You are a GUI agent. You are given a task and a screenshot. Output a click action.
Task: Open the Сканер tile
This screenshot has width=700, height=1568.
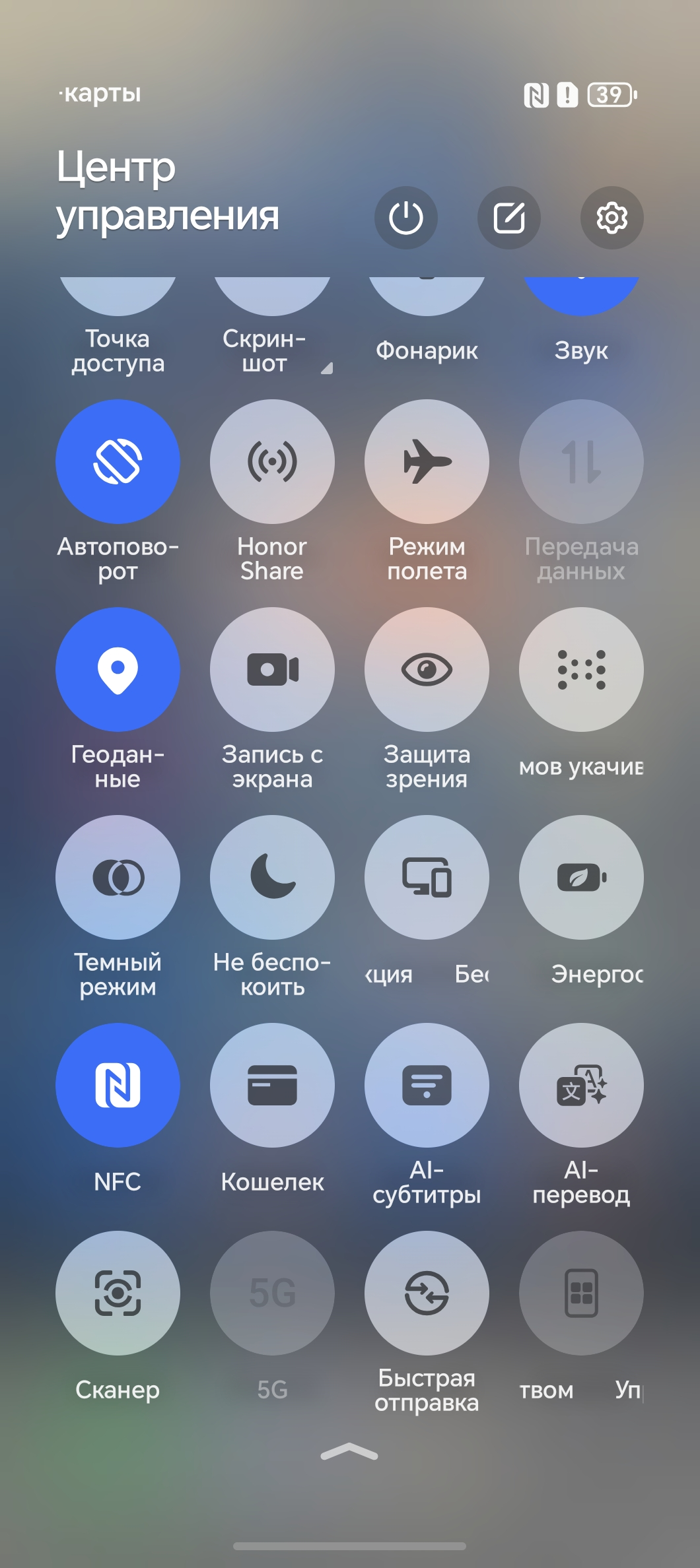coord(118,1293)
